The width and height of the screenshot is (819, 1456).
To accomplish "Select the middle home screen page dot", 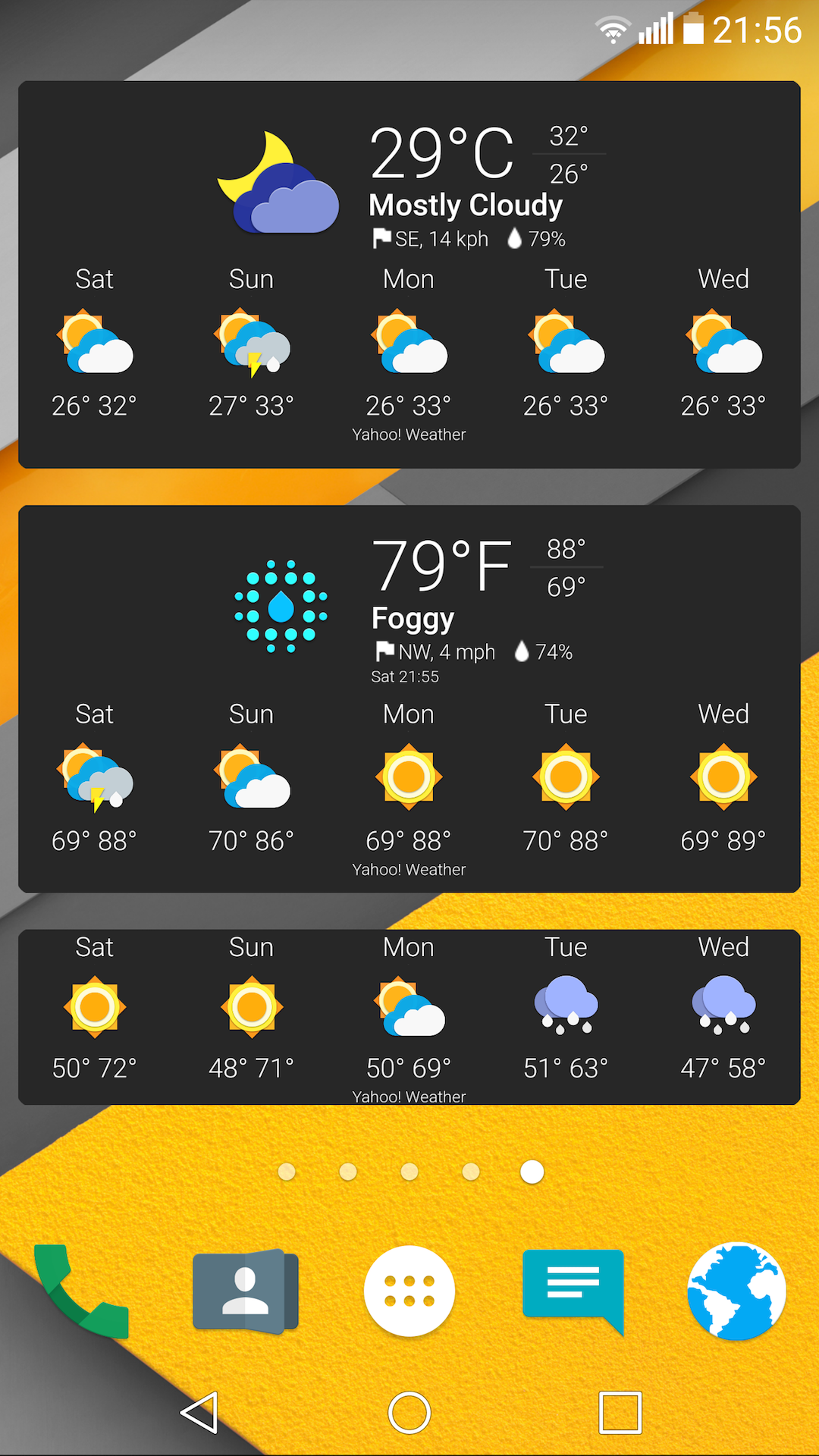I will point(409,1172).
